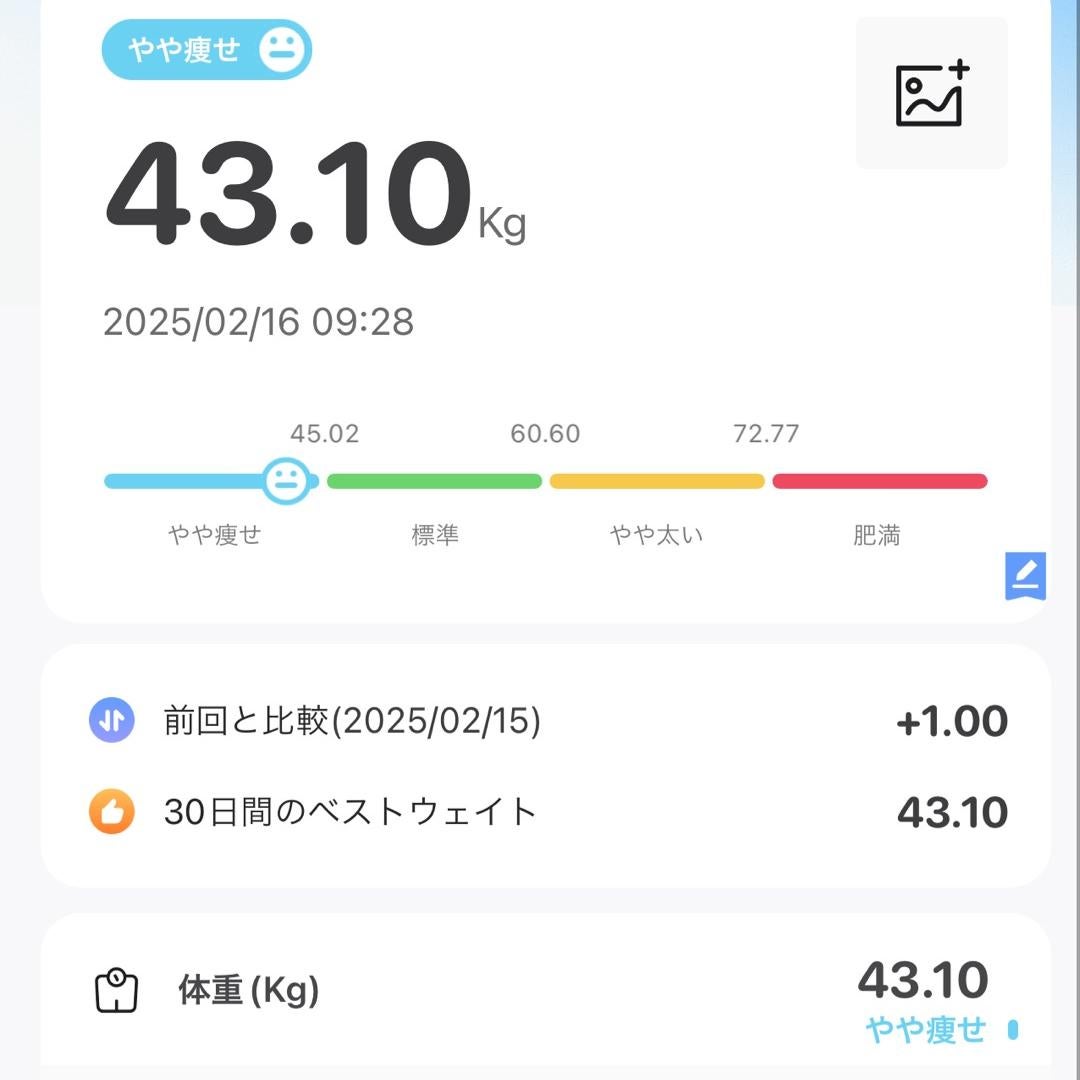The image size is (1080, 1080).
Task: Open the blue edit note icon
Action: 1025,575
